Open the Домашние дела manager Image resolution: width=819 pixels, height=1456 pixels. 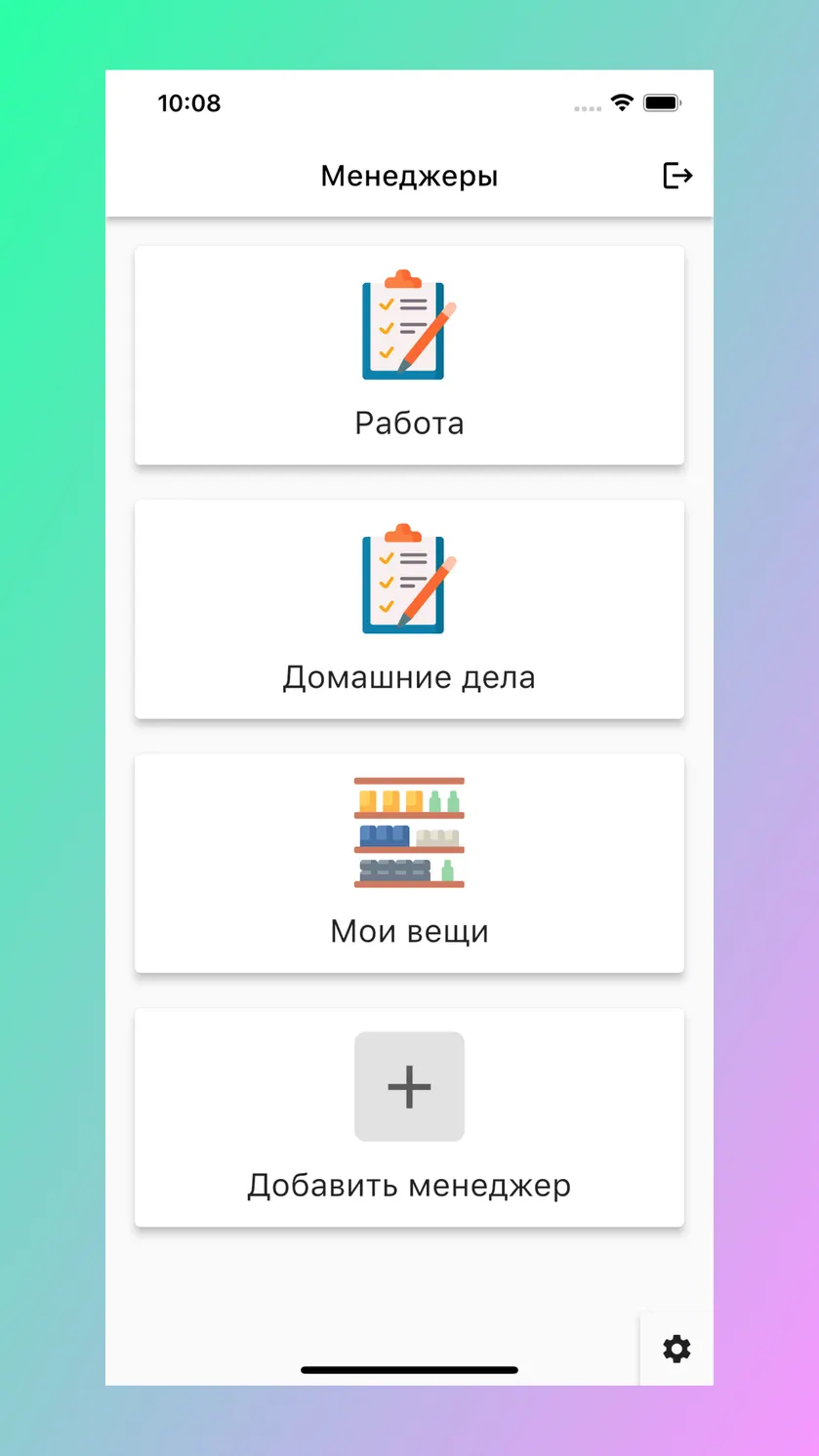tap(409, 609)
